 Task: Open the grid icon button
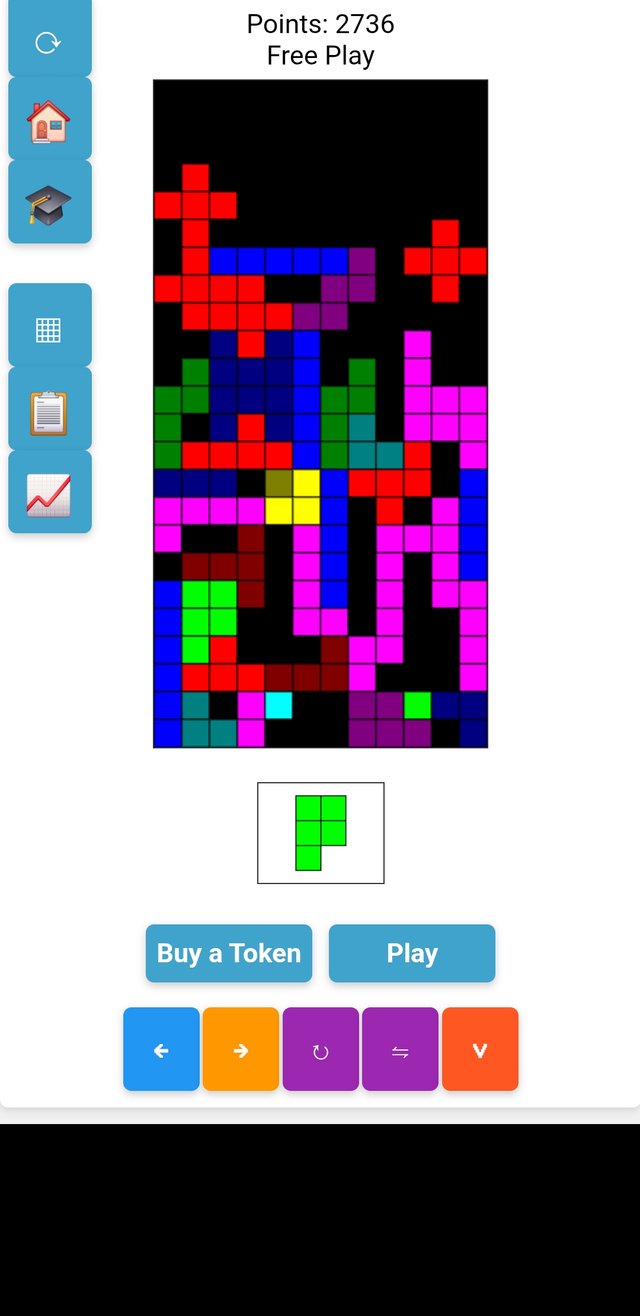49,328
